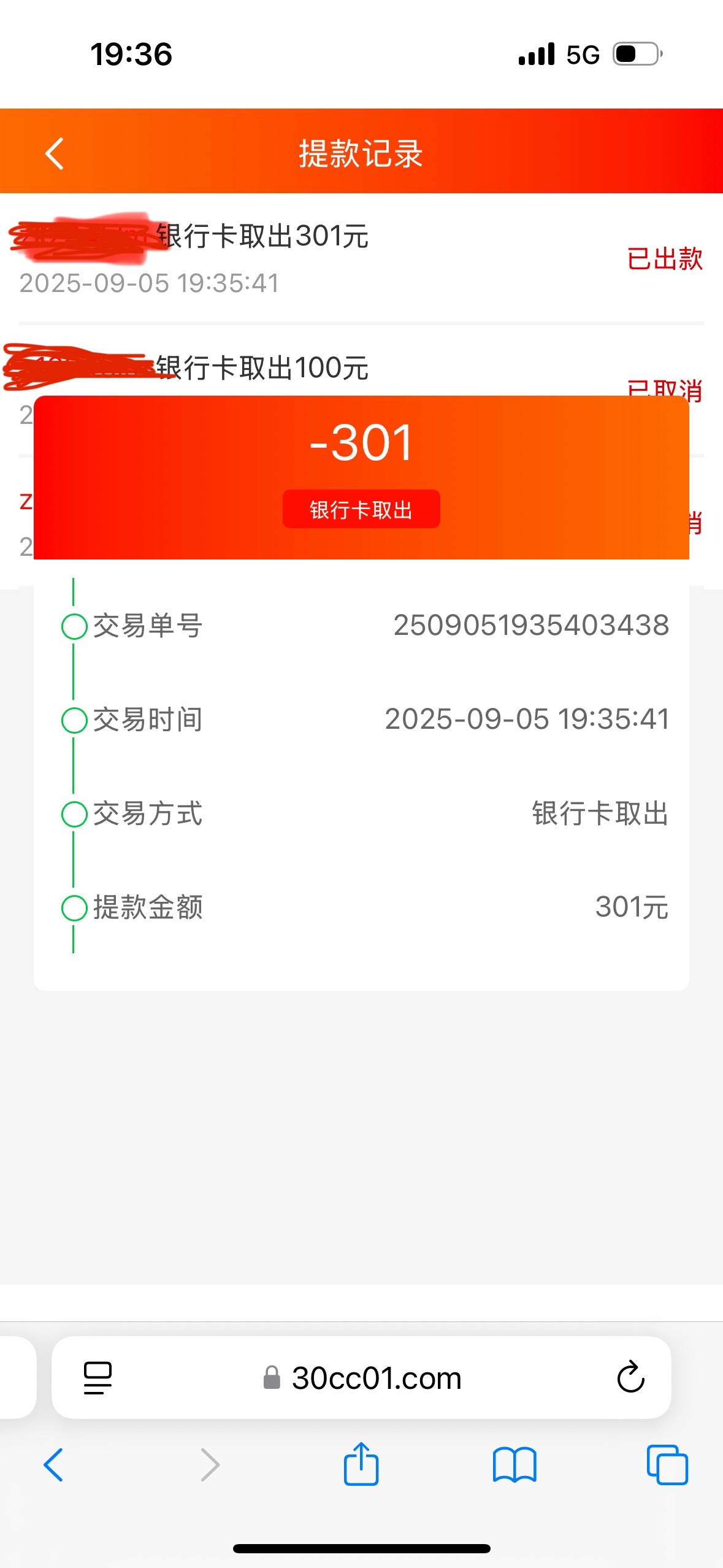Open Safari bookmarks
723x1568 pixels.
coord(515,1465)
